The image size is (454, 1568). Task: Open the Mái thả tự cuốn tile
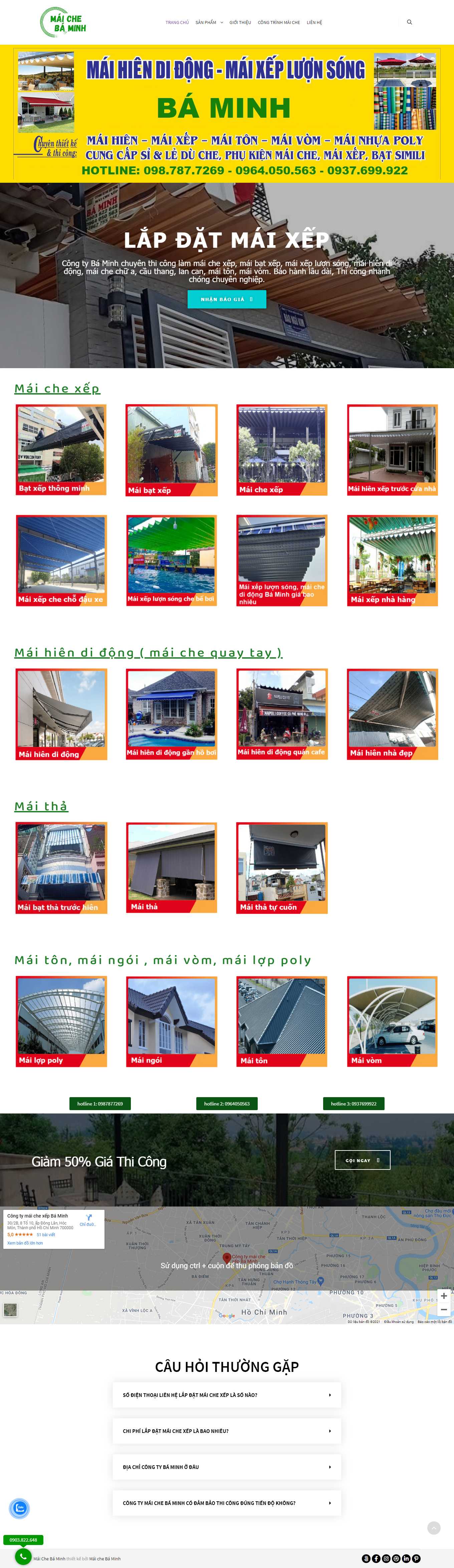tap(282, 867)
